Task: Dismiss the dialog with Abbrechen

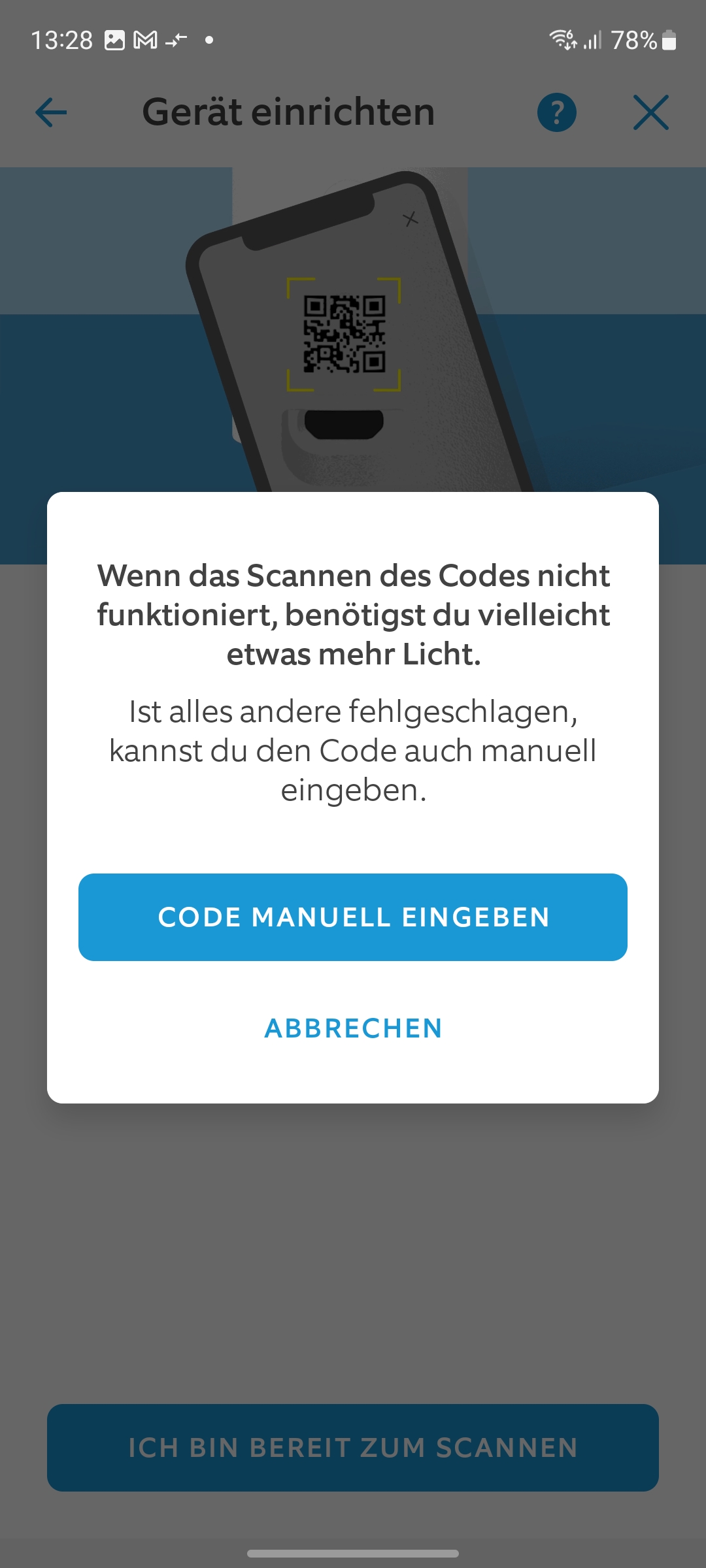Action: [x=353, y=1028]
